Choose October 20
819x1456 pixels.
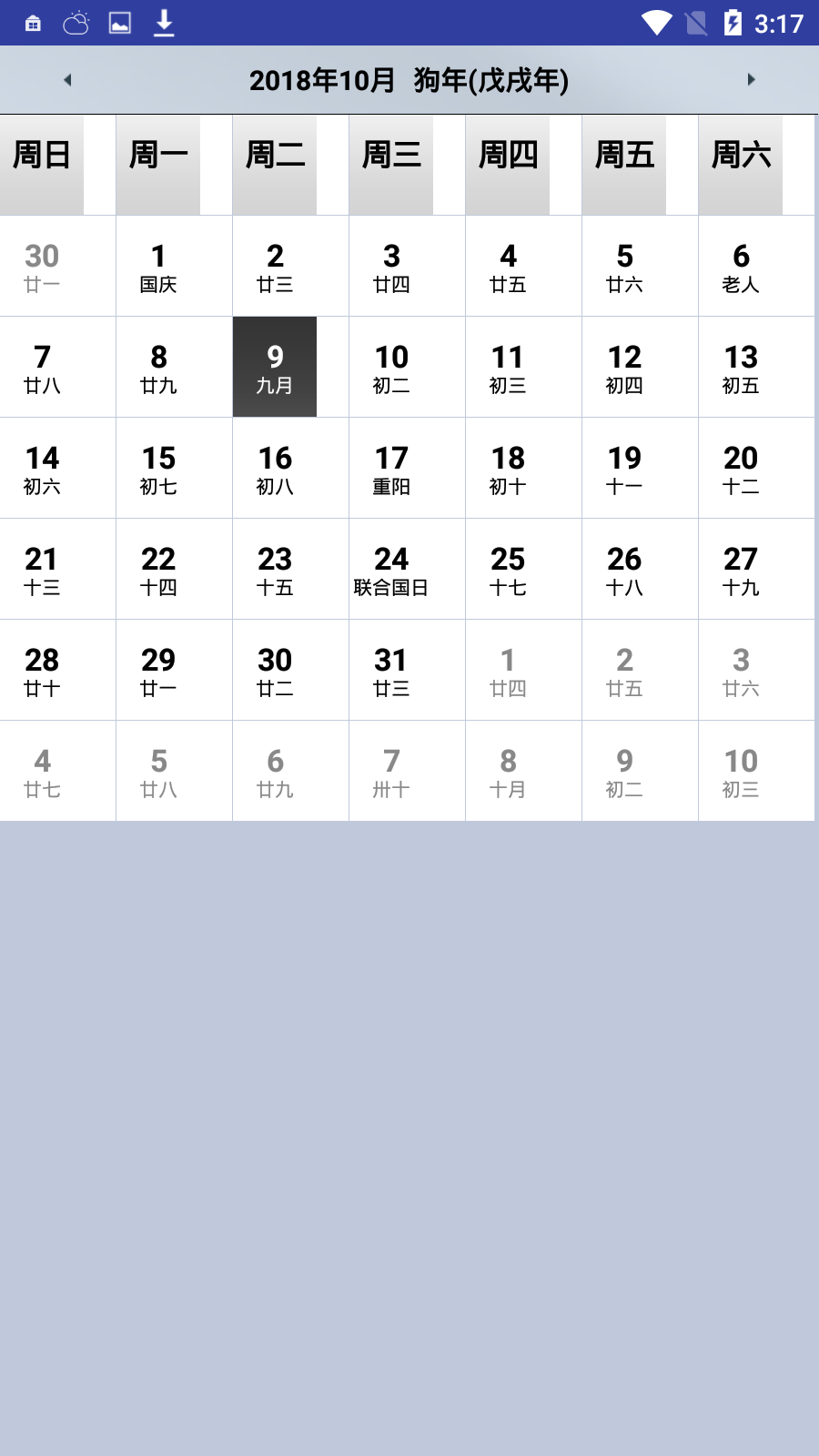(x=741, y=469)
